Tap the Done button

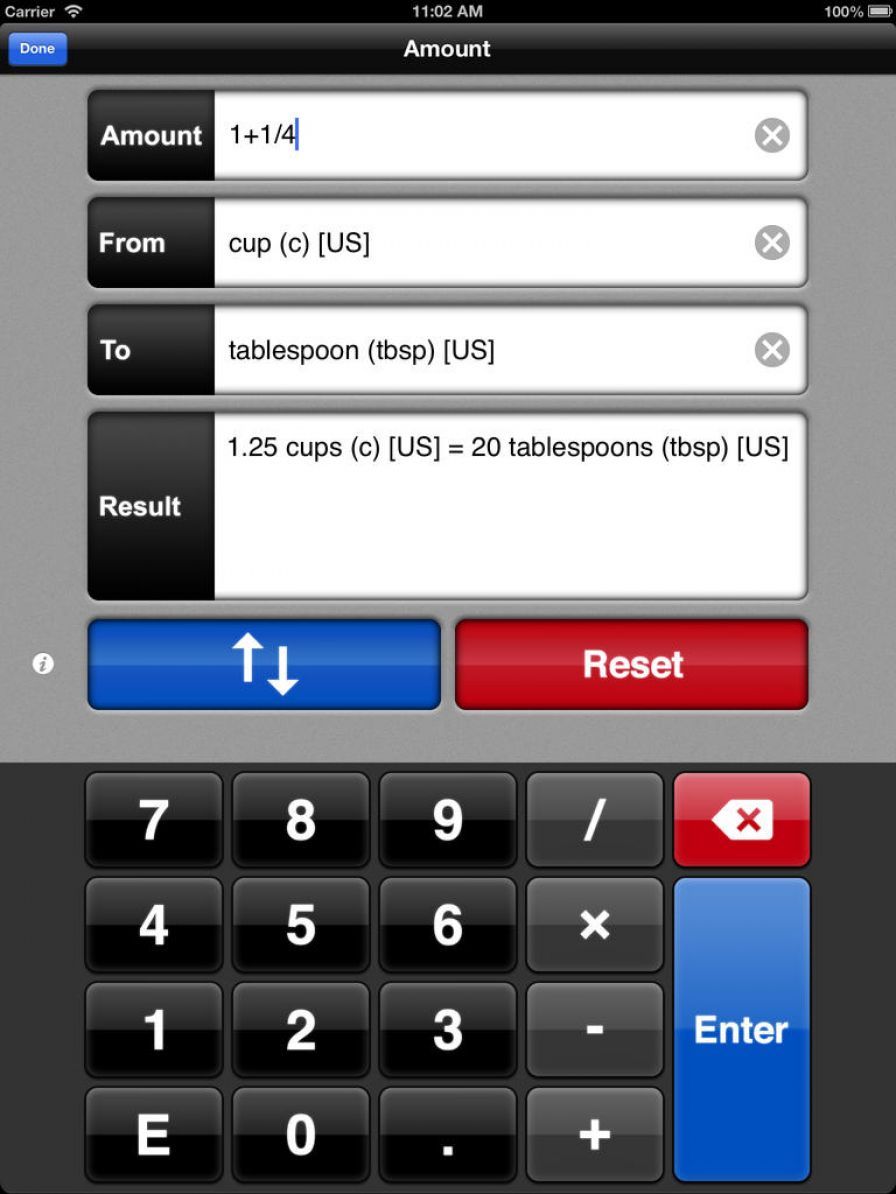coord(37,49)
